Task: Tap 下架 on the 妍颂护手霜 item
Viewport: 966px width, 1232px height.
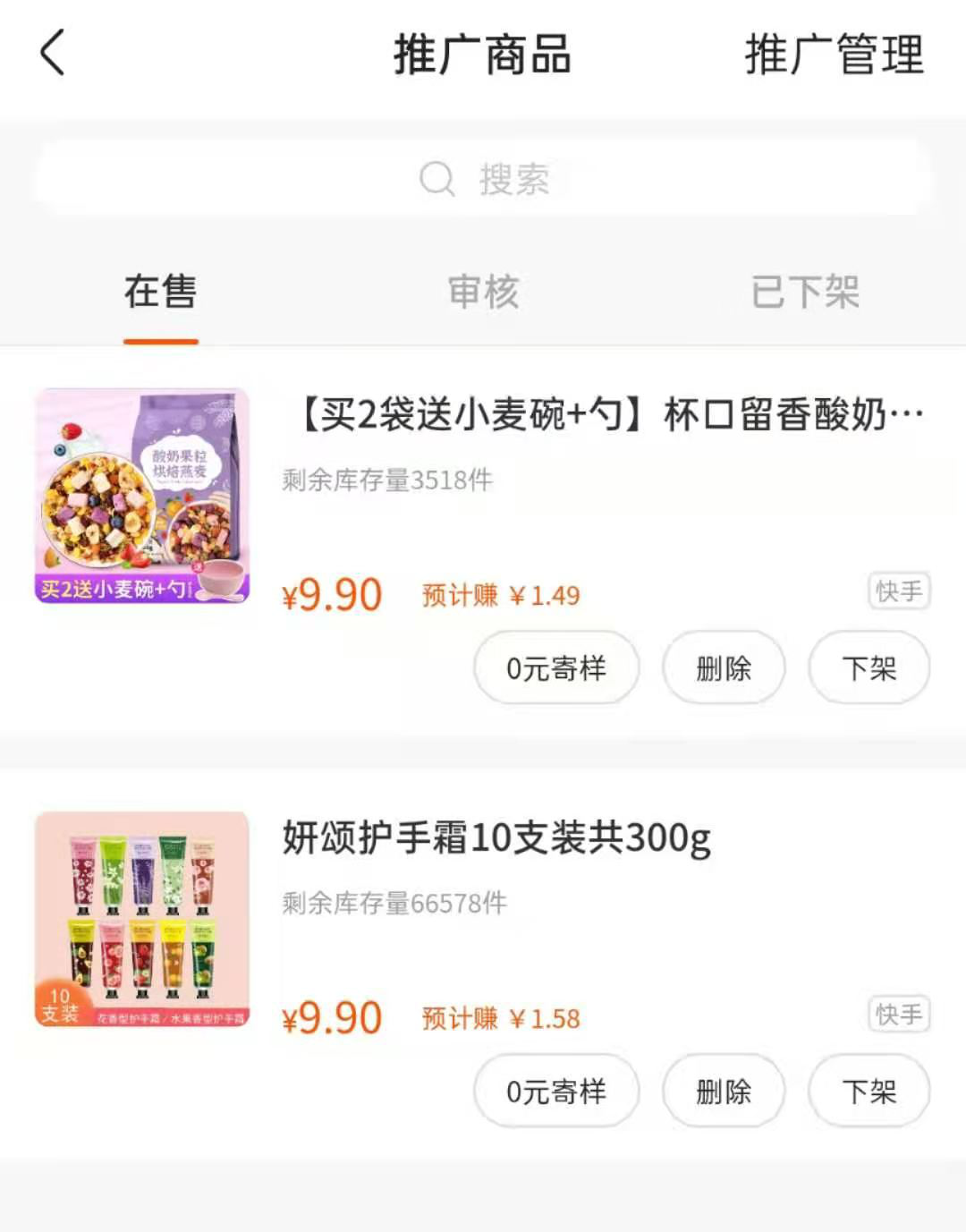Action: [869, 1092]
